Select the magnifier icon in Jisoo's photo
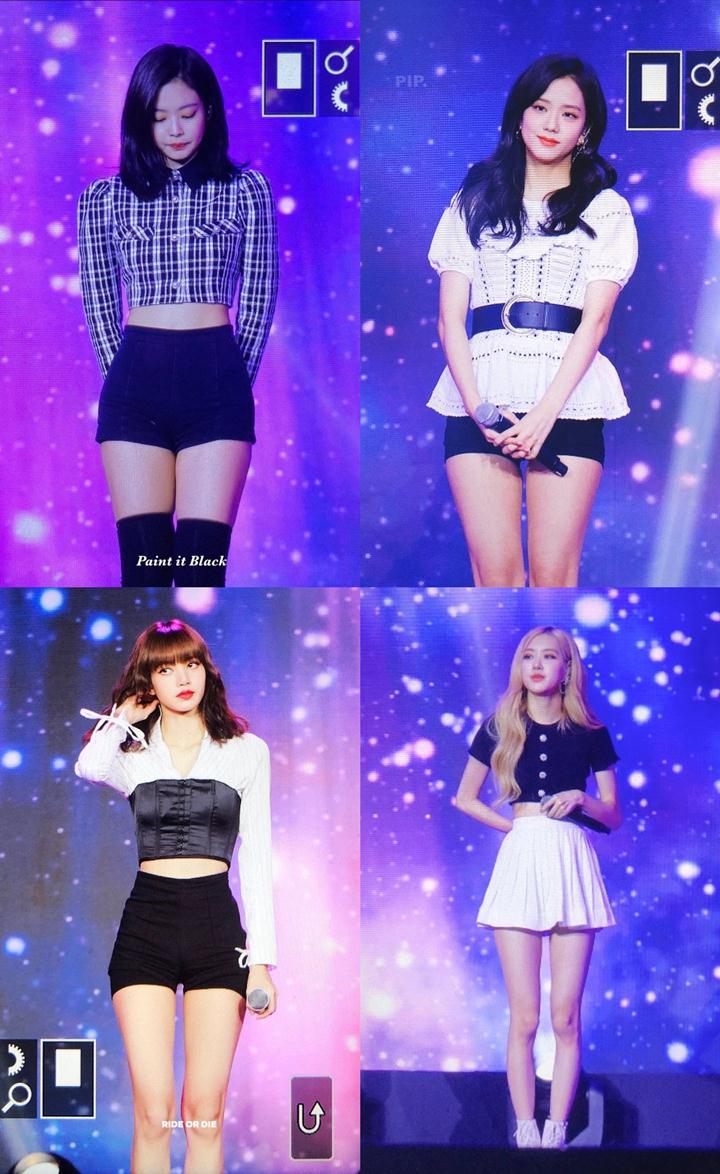This screenshot has width=720, height=1174. pyautogui.click(x=703, y=77)
